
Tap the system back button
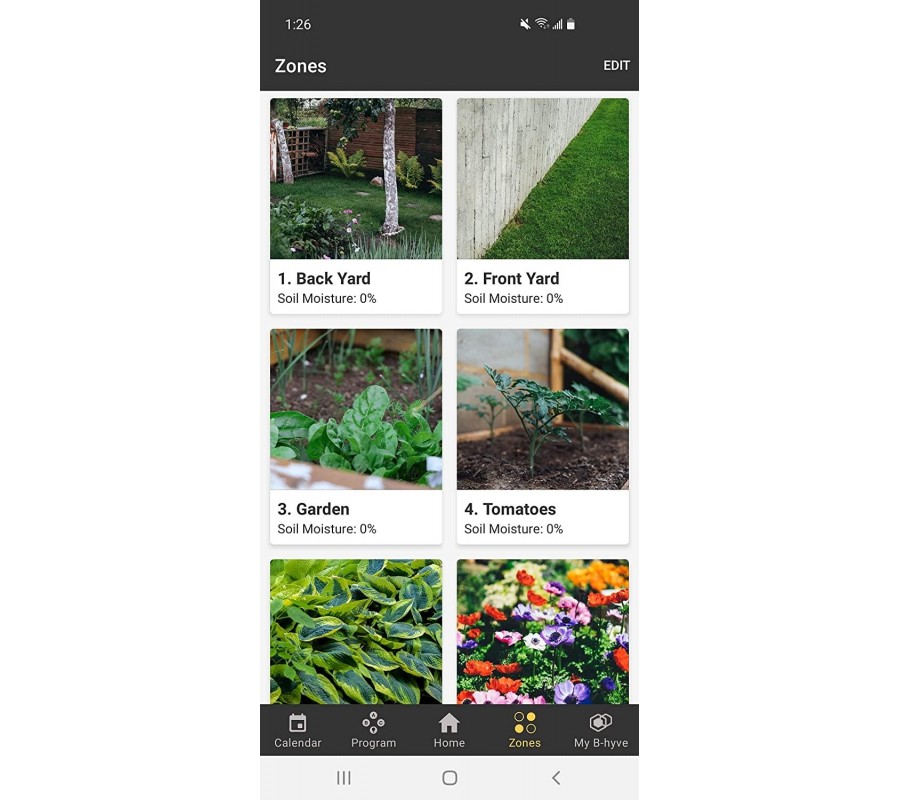tap(556, 778)
